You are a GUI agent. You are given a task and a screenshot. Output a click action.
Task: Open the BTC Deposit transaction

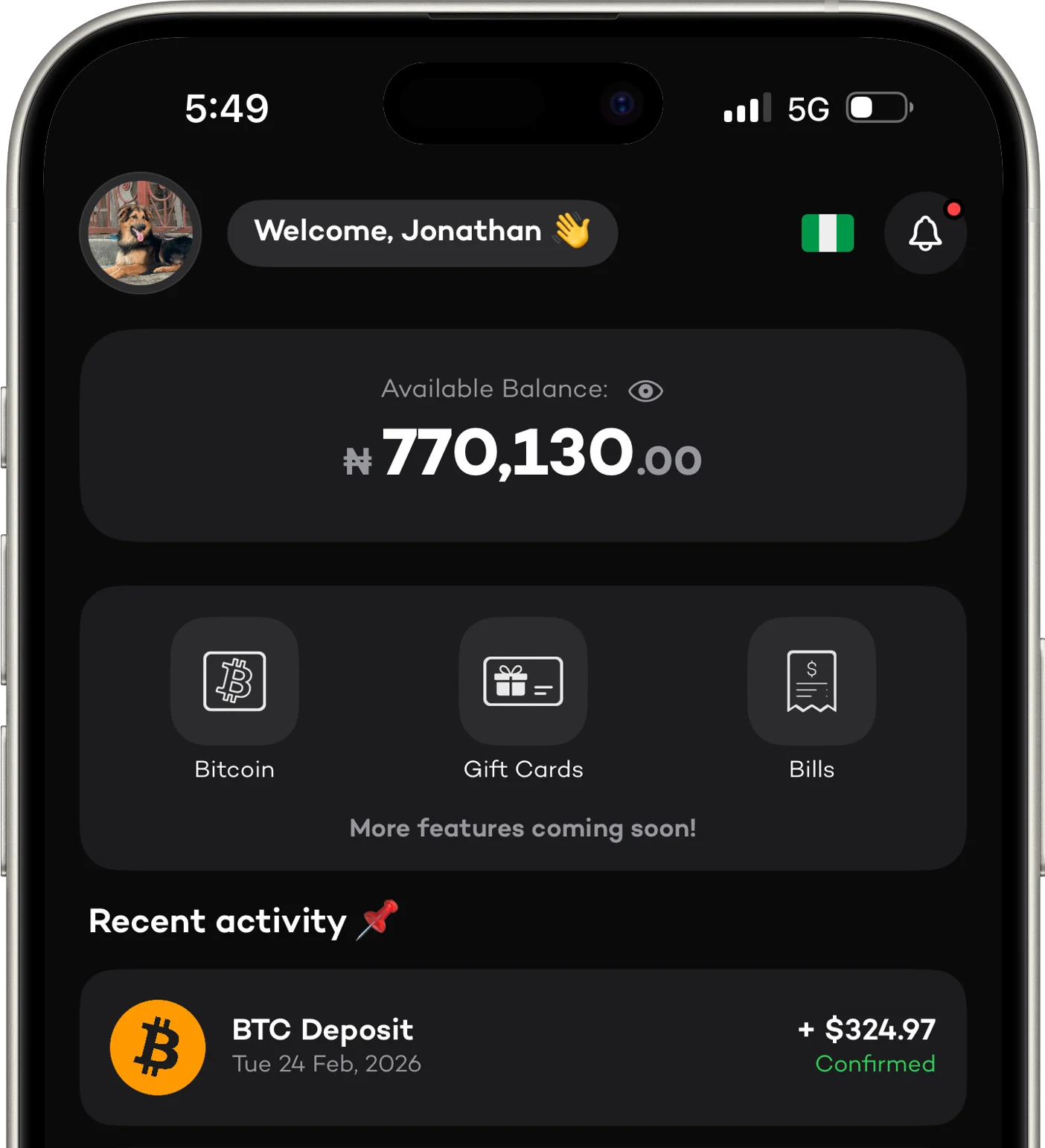click(522, 1047)
